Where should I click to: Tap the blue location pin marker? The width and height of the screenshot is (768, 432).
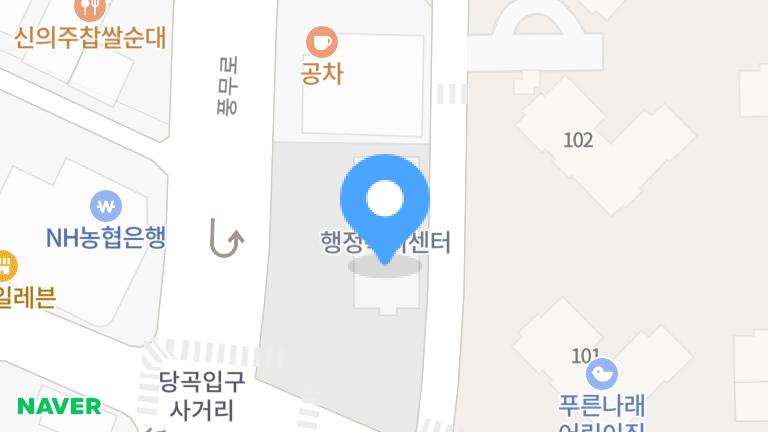click(x=385, y=202)
